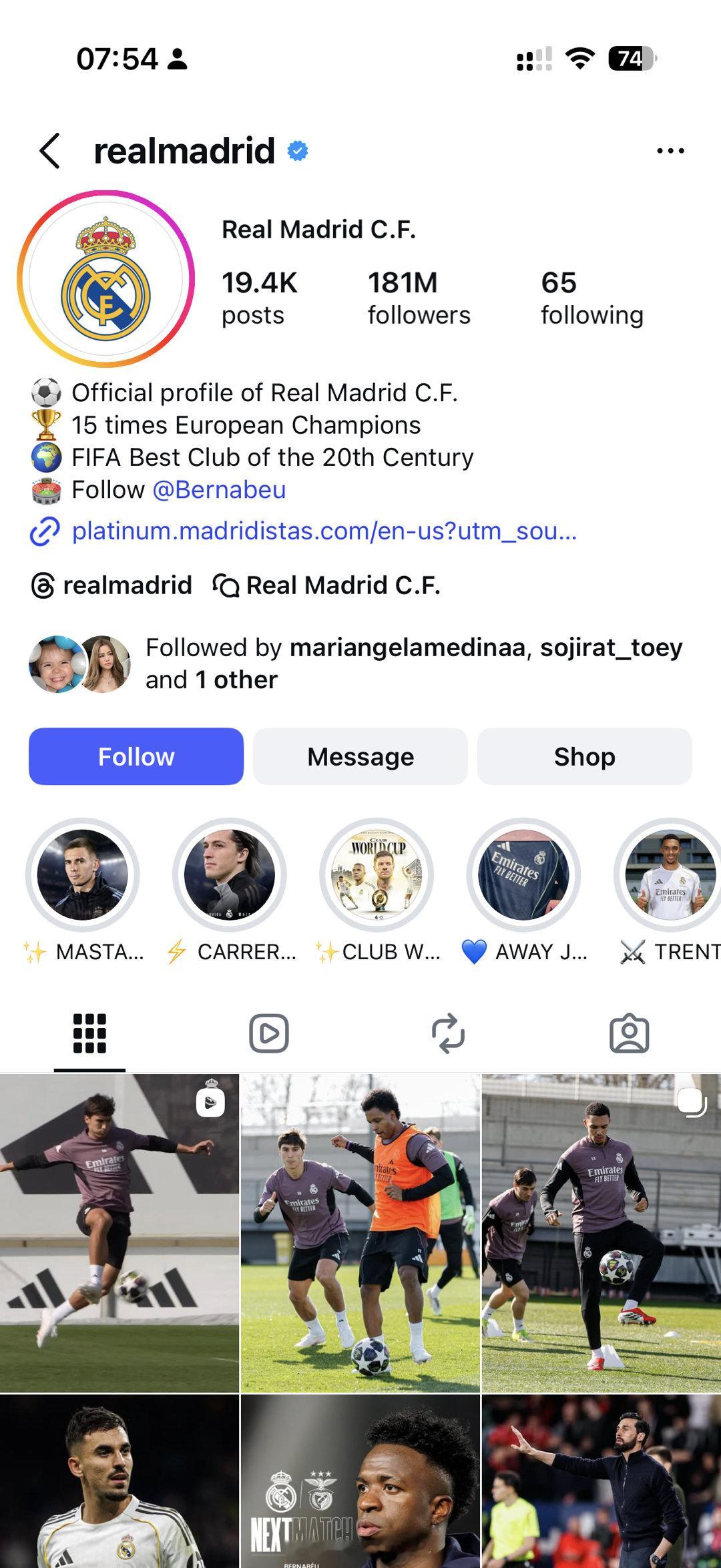Open the realmadrid Threads profile
The image size is (721, 1568).
(112, 585)
